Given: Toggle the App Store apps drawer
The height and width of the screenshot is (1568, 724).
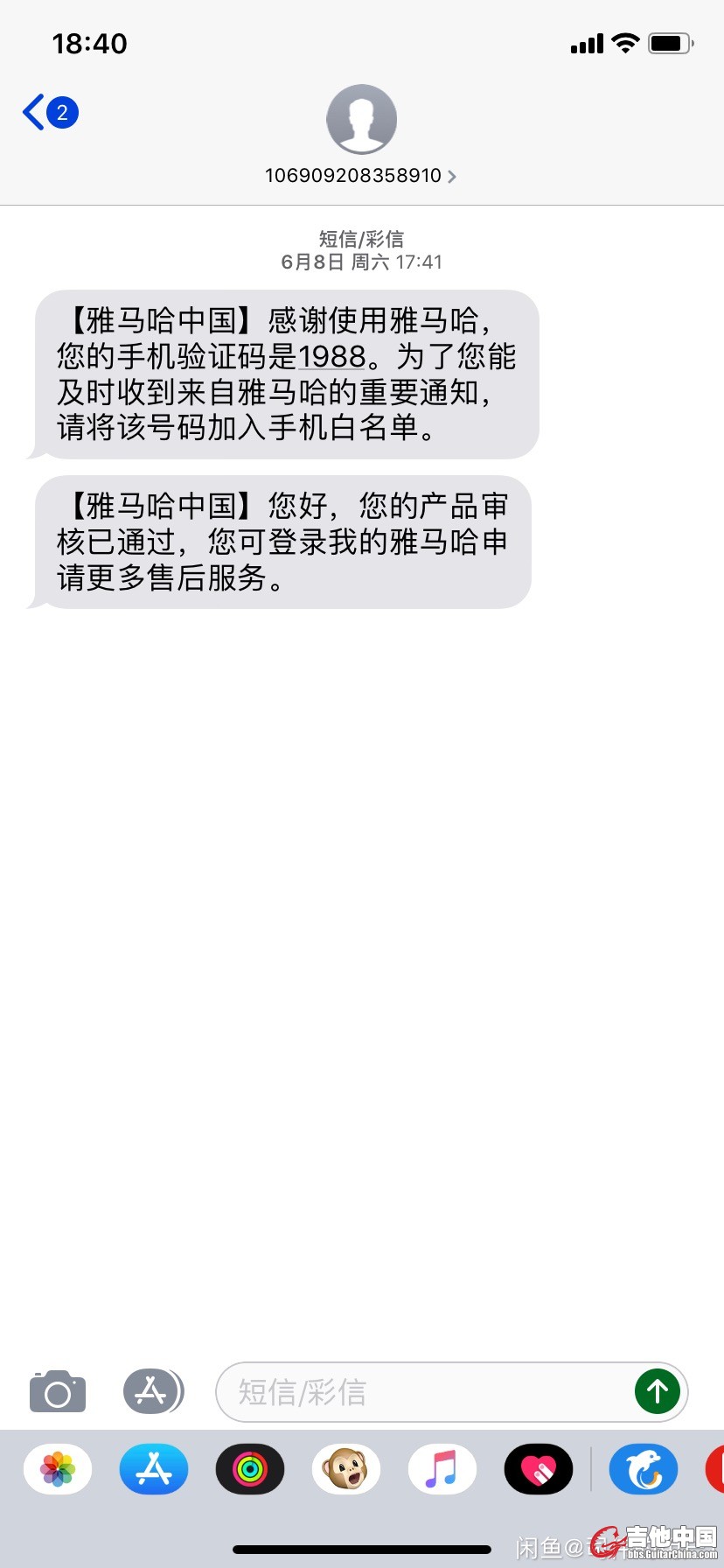Looking at the screenshot, I should (x=152, y=1391).
